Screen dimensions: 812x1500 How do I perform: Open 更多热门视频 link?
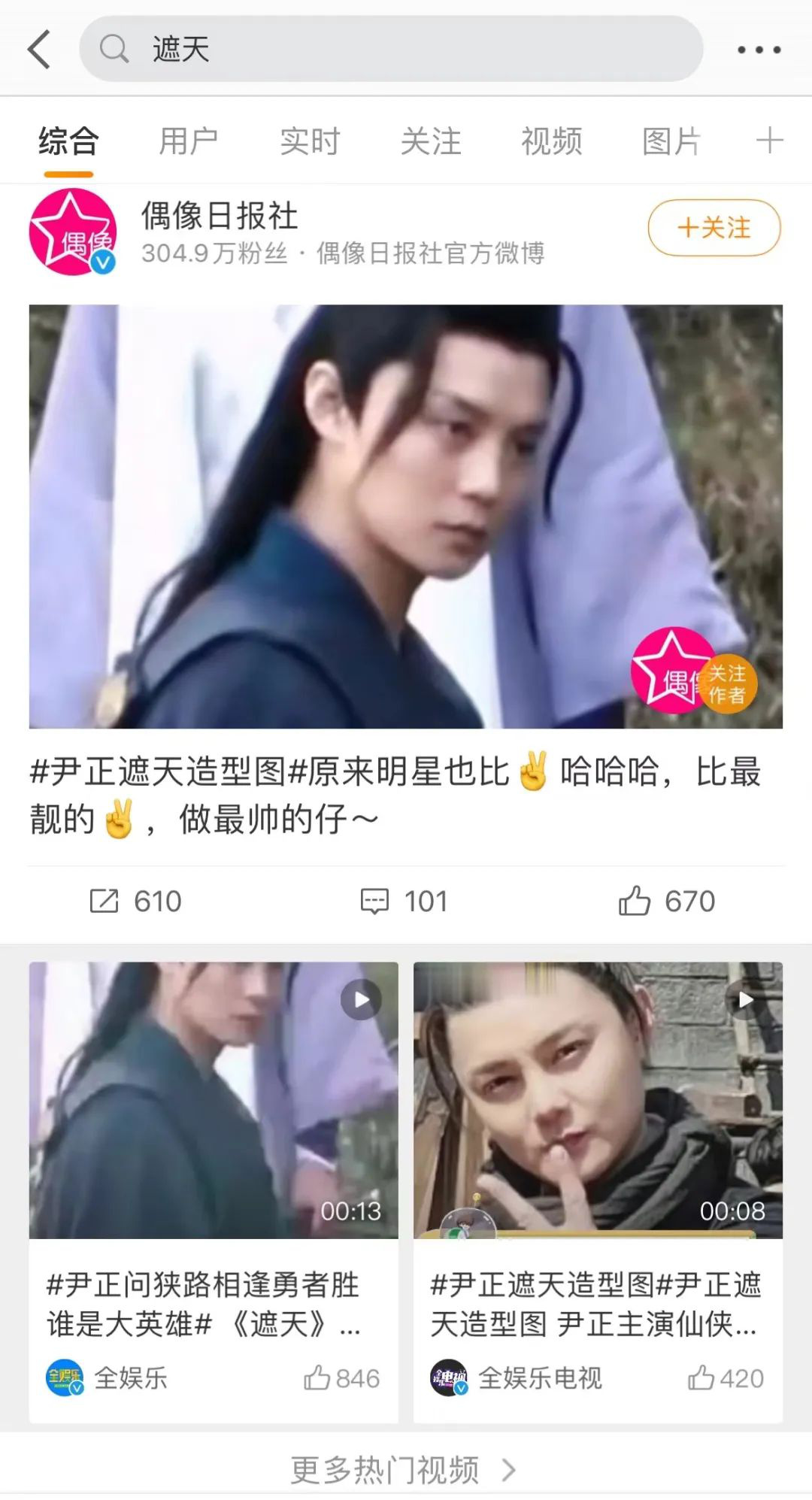403,1469
